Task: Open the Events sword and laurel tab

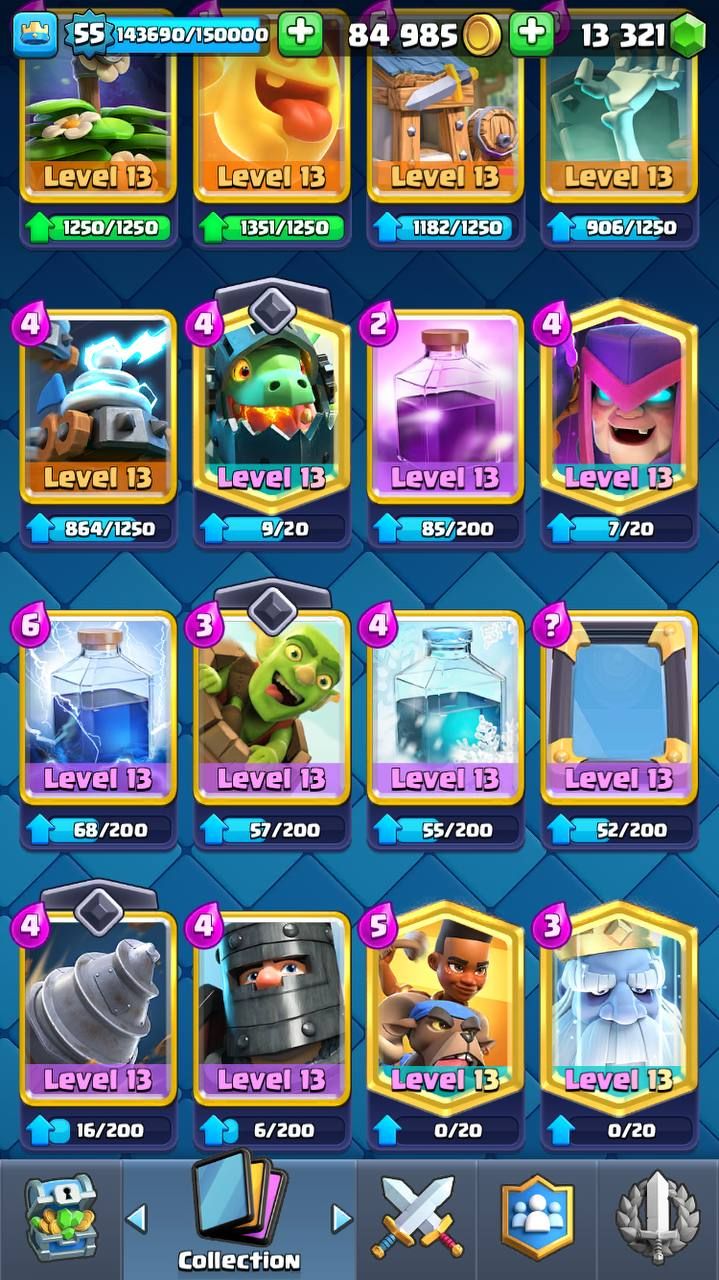Action: click(x=660, y=1218)
